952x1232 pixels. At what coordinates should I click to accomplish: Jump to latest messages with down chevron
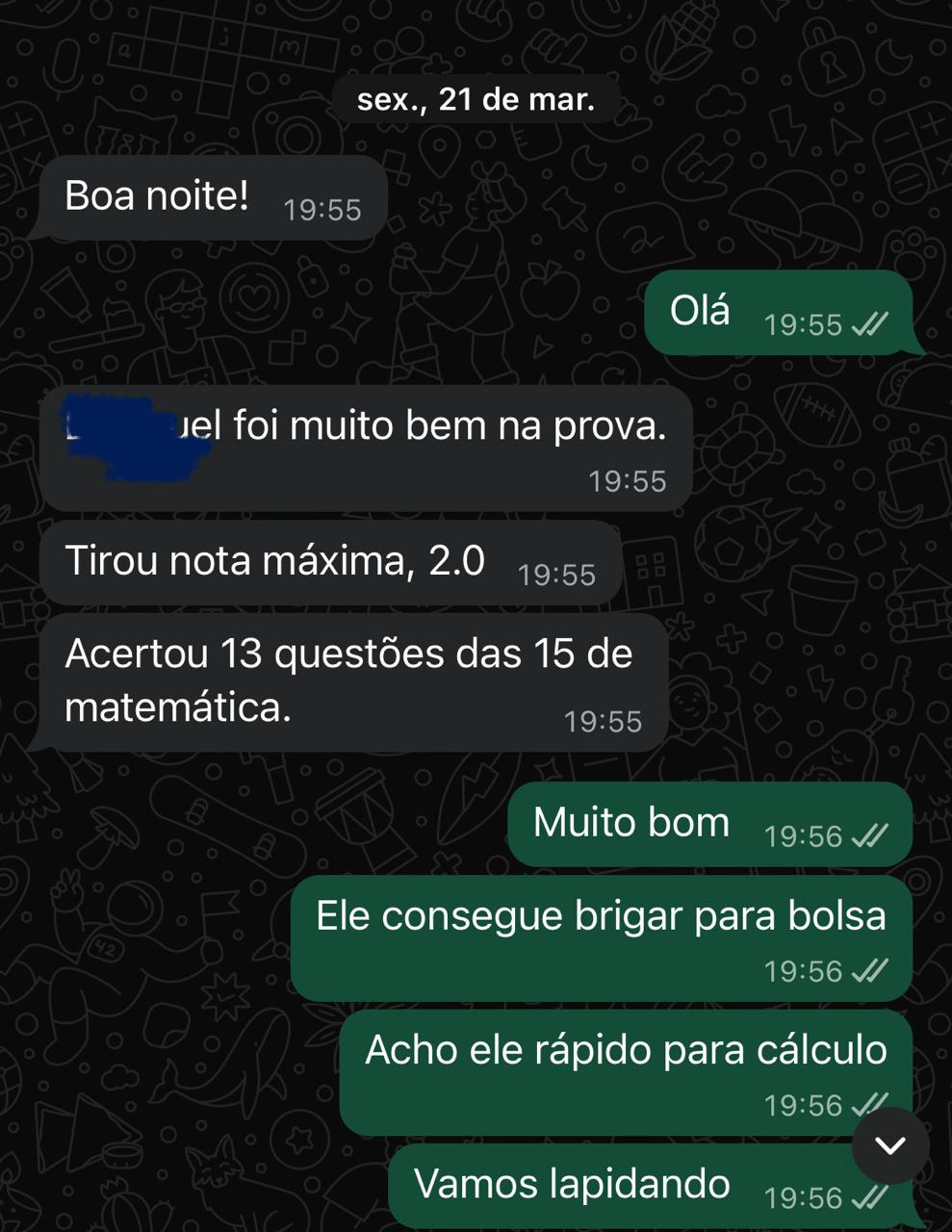[x=890, y=1145]
